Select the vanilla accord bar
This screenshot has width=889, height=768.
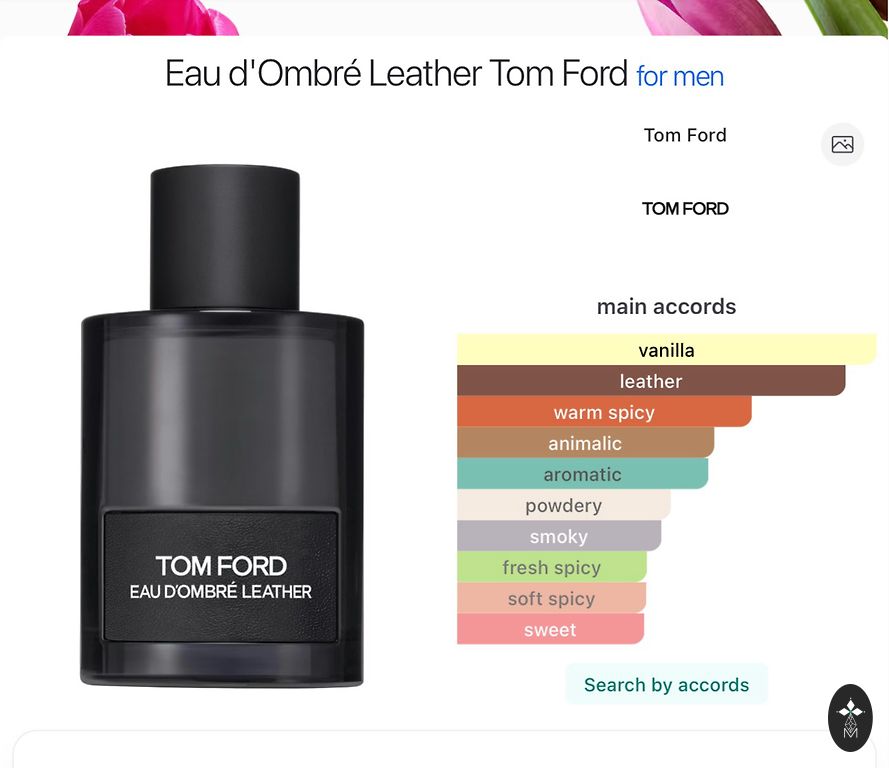tap(666, 350)
